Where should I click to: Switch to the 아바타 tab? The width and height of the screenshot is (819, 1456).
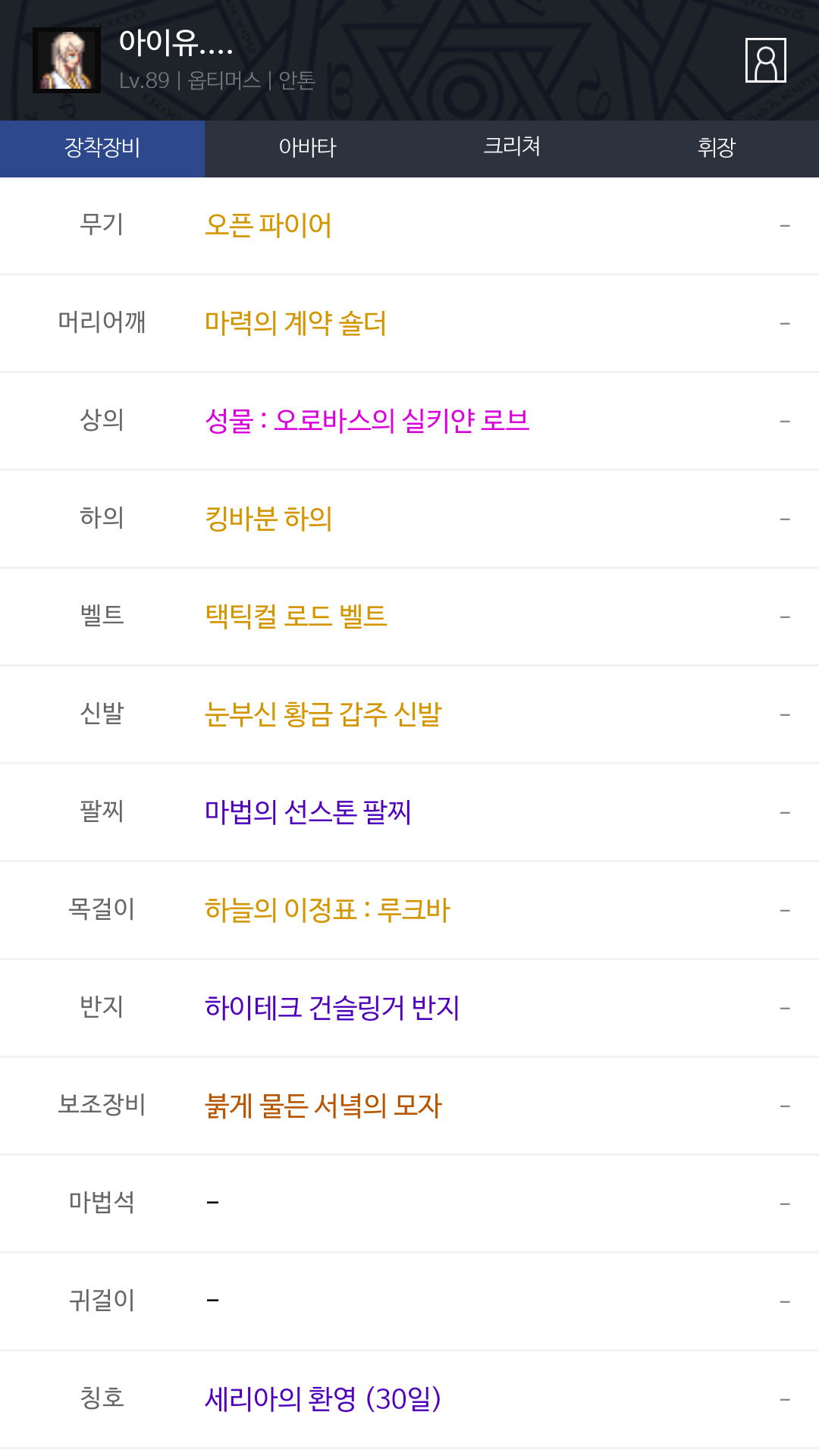pyautogui.click(x=307, y=148)
